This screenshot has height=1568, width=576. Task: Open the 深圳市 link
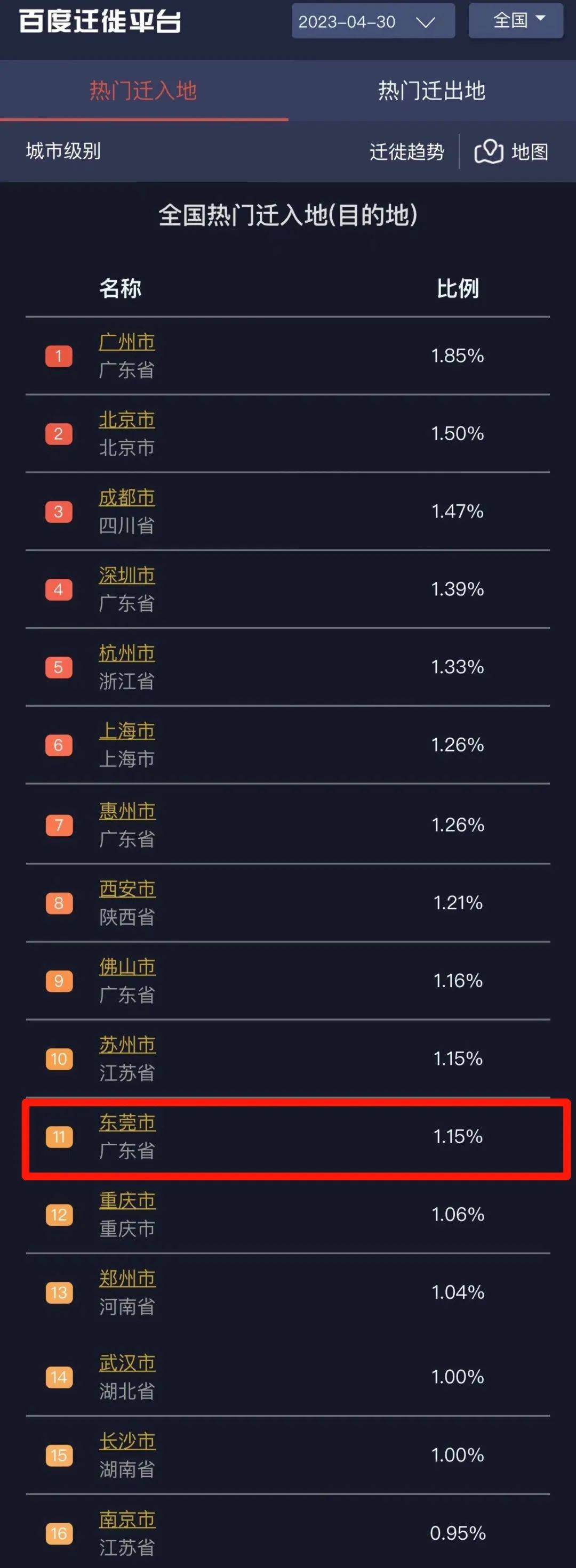coord(126,575)
